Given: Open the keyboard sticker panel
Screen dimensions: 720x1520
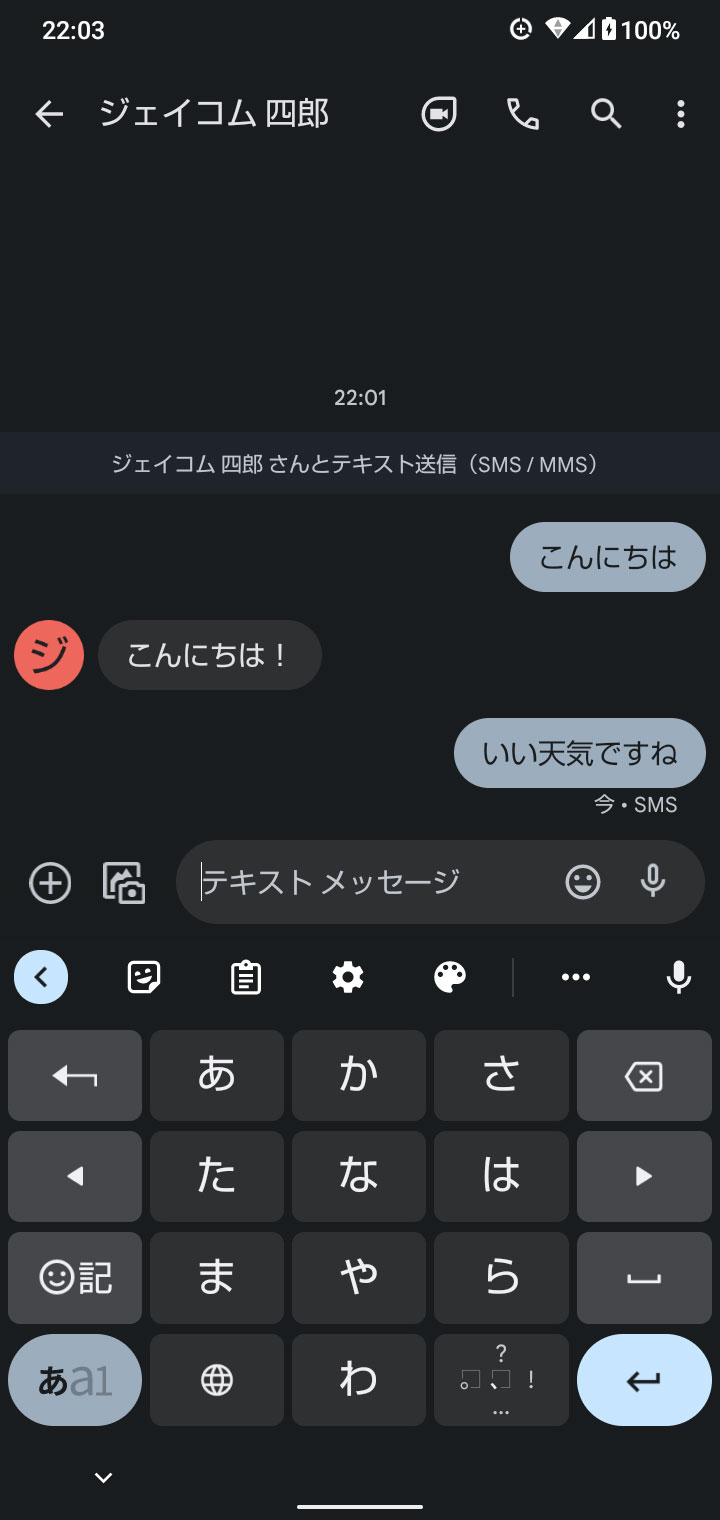Looking at the screenshot, I should pyautogui.click(x=145, y=977).
